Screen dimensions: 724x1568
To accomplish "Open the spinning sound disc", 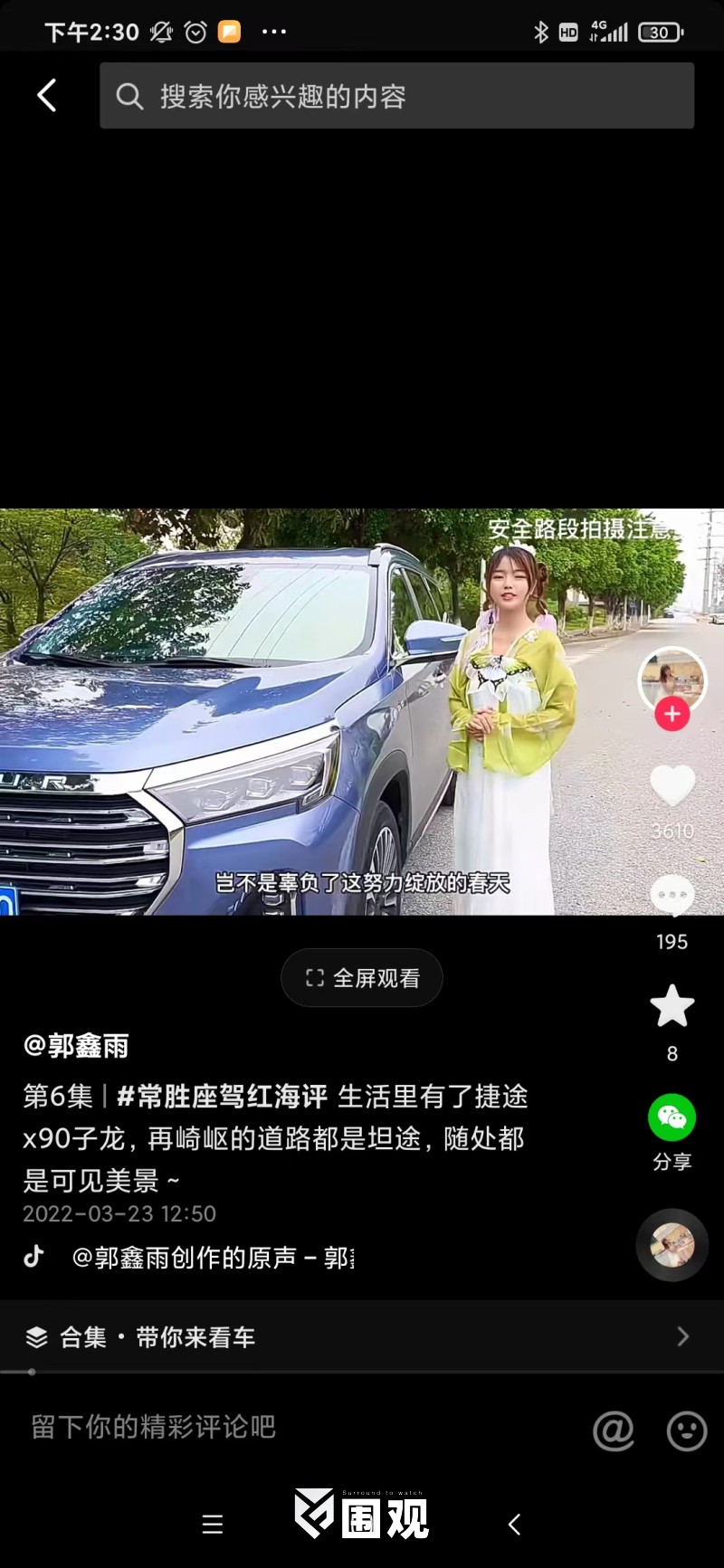I will [x=672, y=1245].
